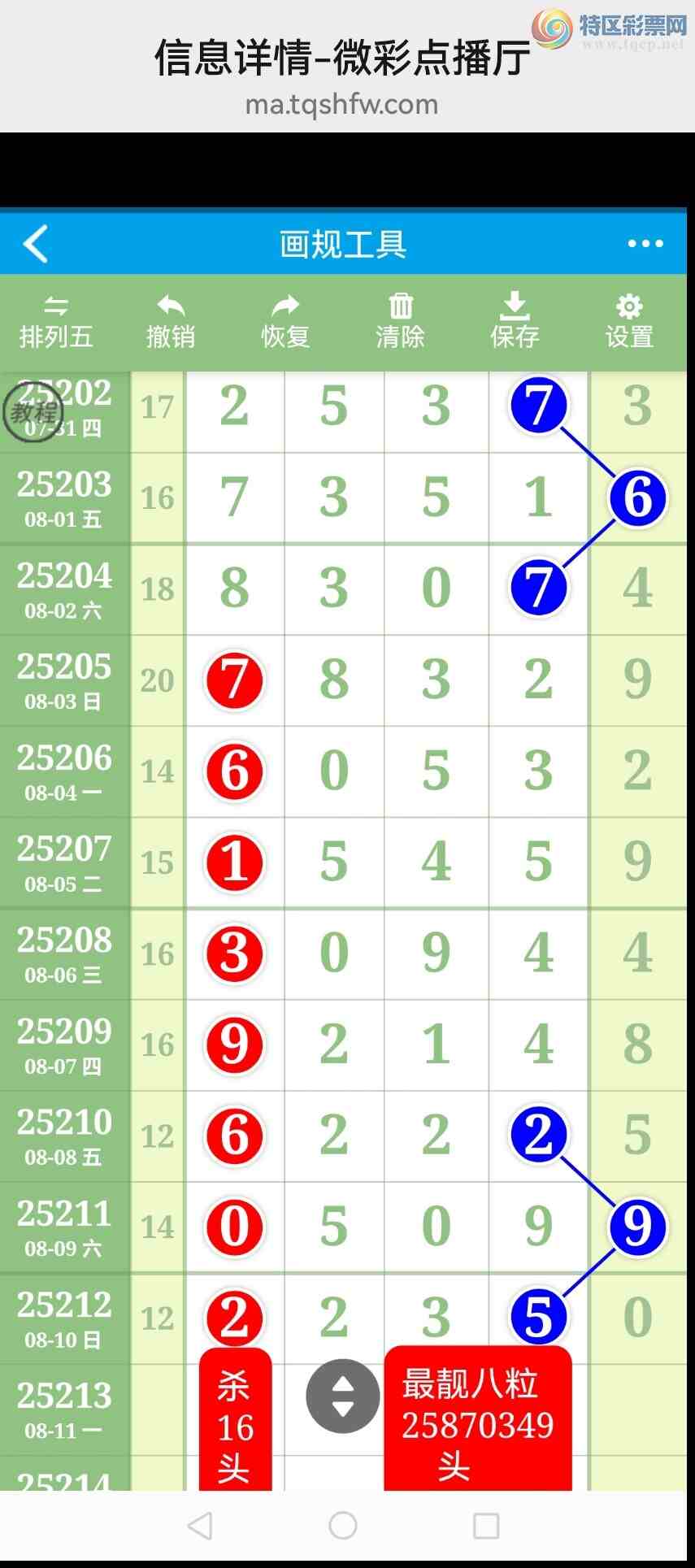The width and height of the screenshot is (695, 1568).
Task: Open the three-dot overflow menu
Action: click(x=645, y=244)
